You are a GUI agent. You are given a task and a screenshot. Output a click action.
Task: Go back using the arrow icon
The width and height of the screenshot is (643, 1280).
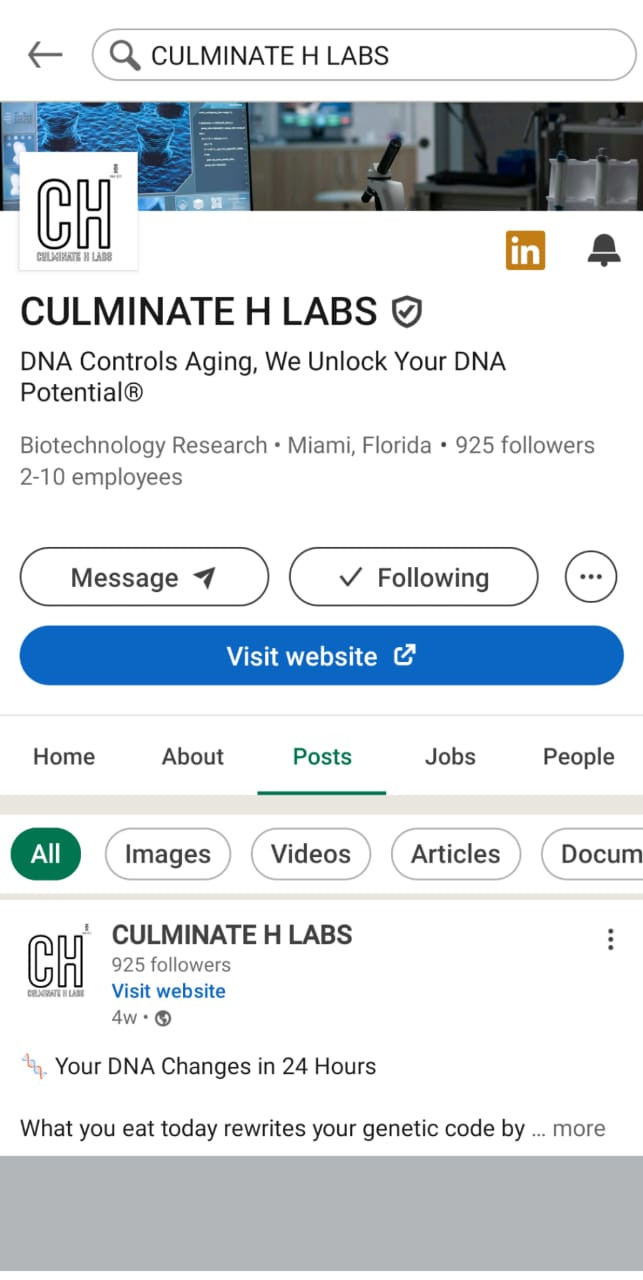pyautogui.click(x=45, y=55)
